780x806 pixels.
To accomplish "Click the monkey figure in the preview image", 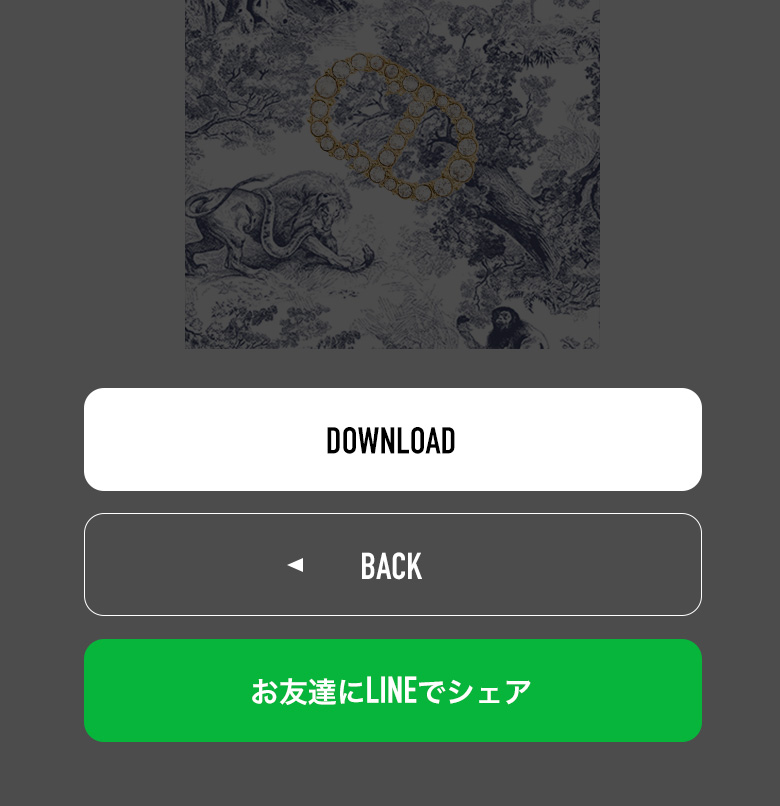I will pyautogui.click(x=505, y=325).
